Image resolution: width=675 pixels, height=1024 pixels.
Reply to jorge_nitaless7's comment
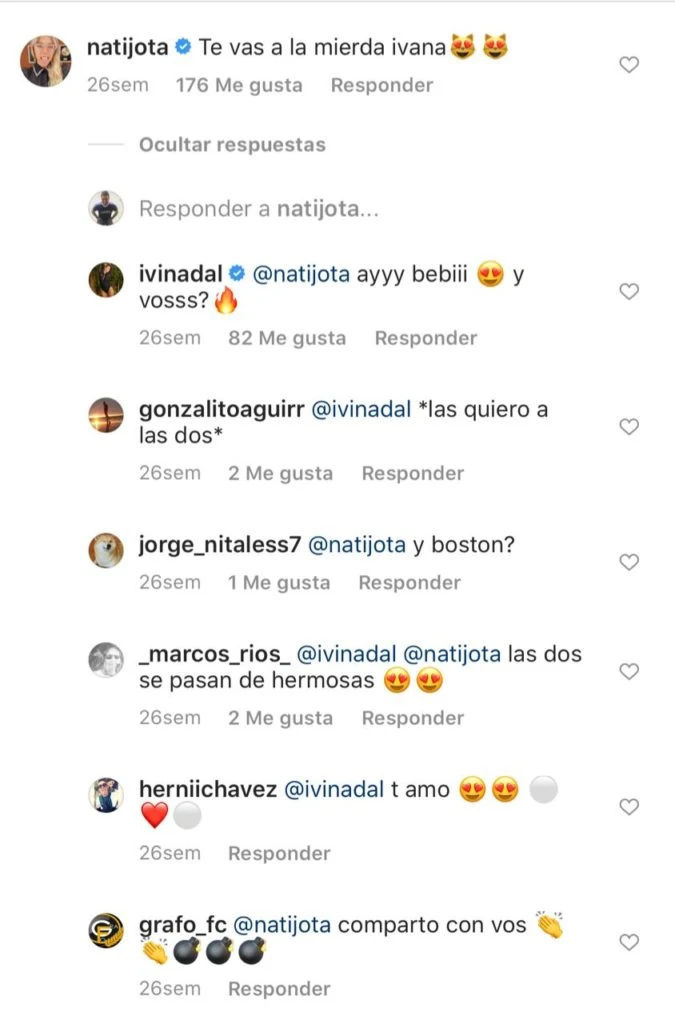[409, 583]
